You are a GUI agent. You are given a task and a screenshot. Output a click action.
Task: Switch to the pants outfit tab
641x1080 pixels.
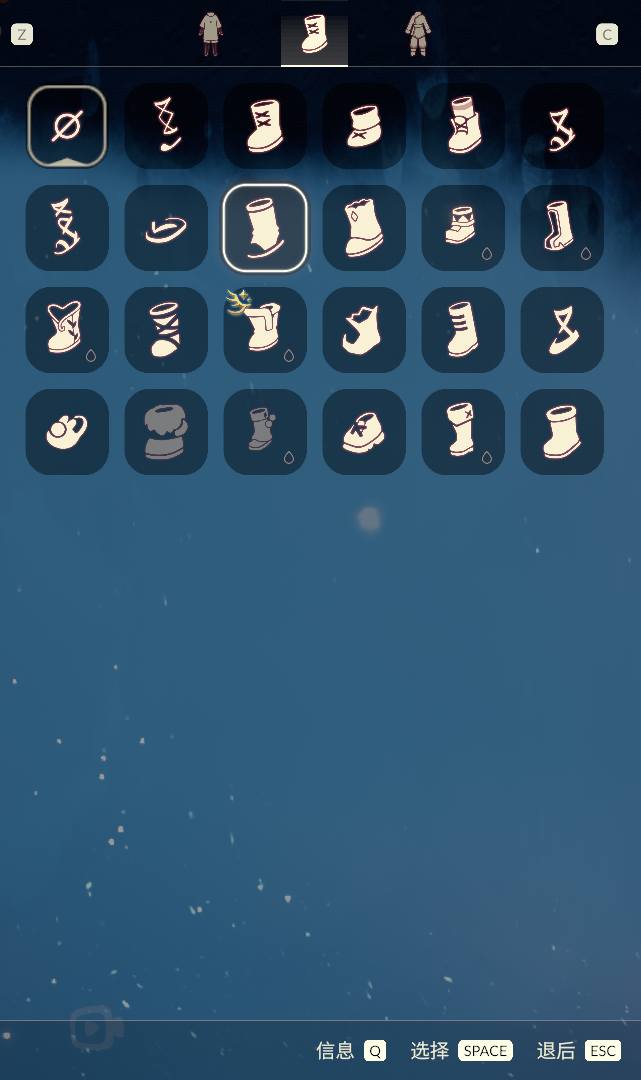click(210, 33)
